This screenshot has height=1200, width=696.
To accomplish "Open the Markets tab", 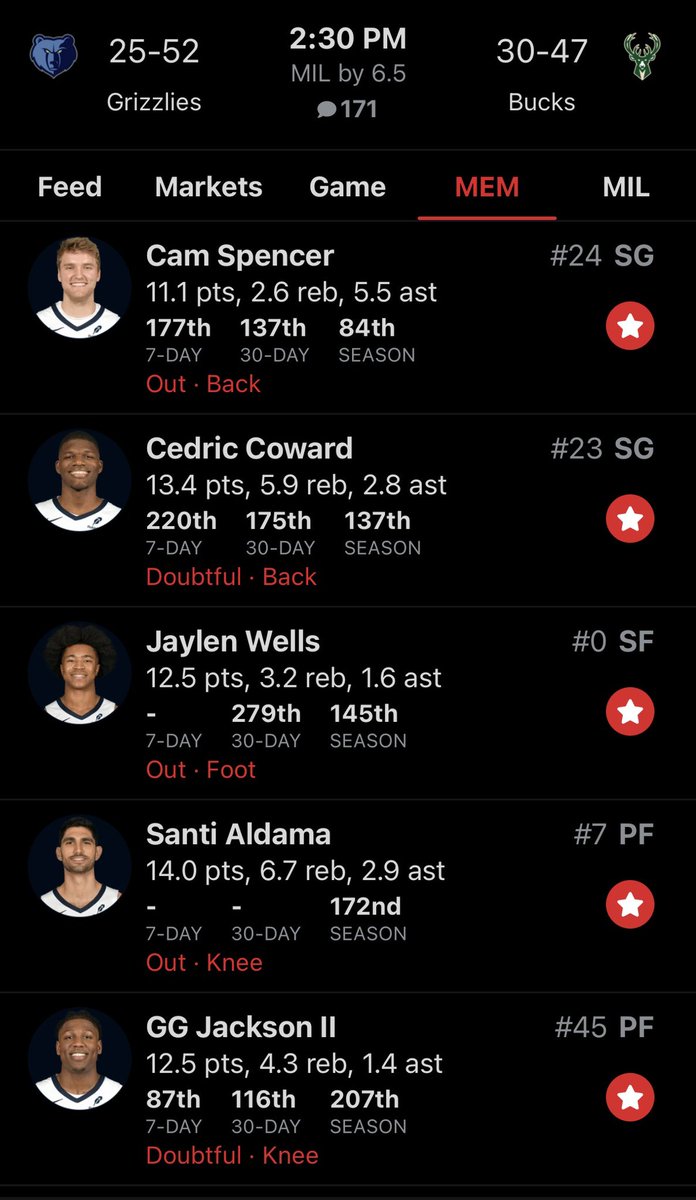I will [x=208, y=187].
